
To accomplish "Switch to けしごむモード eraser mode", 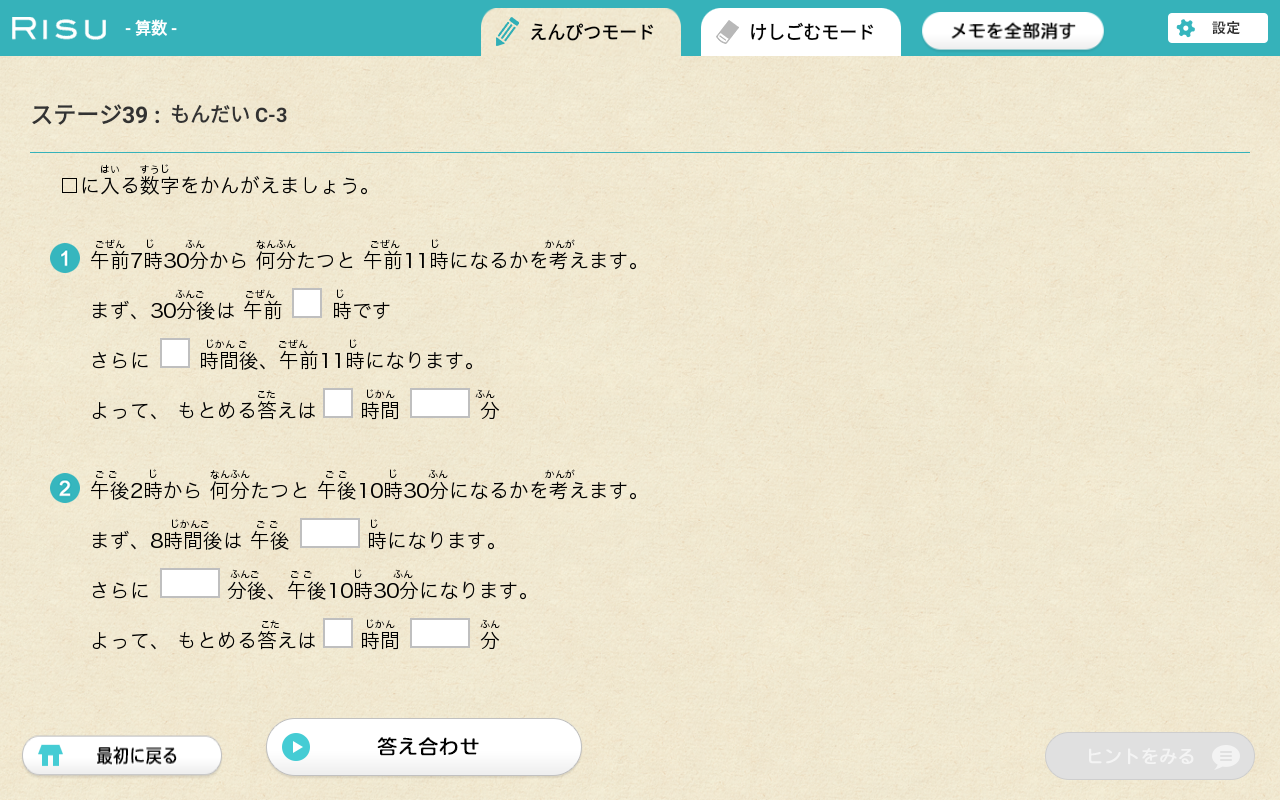I will click(800, 32).
